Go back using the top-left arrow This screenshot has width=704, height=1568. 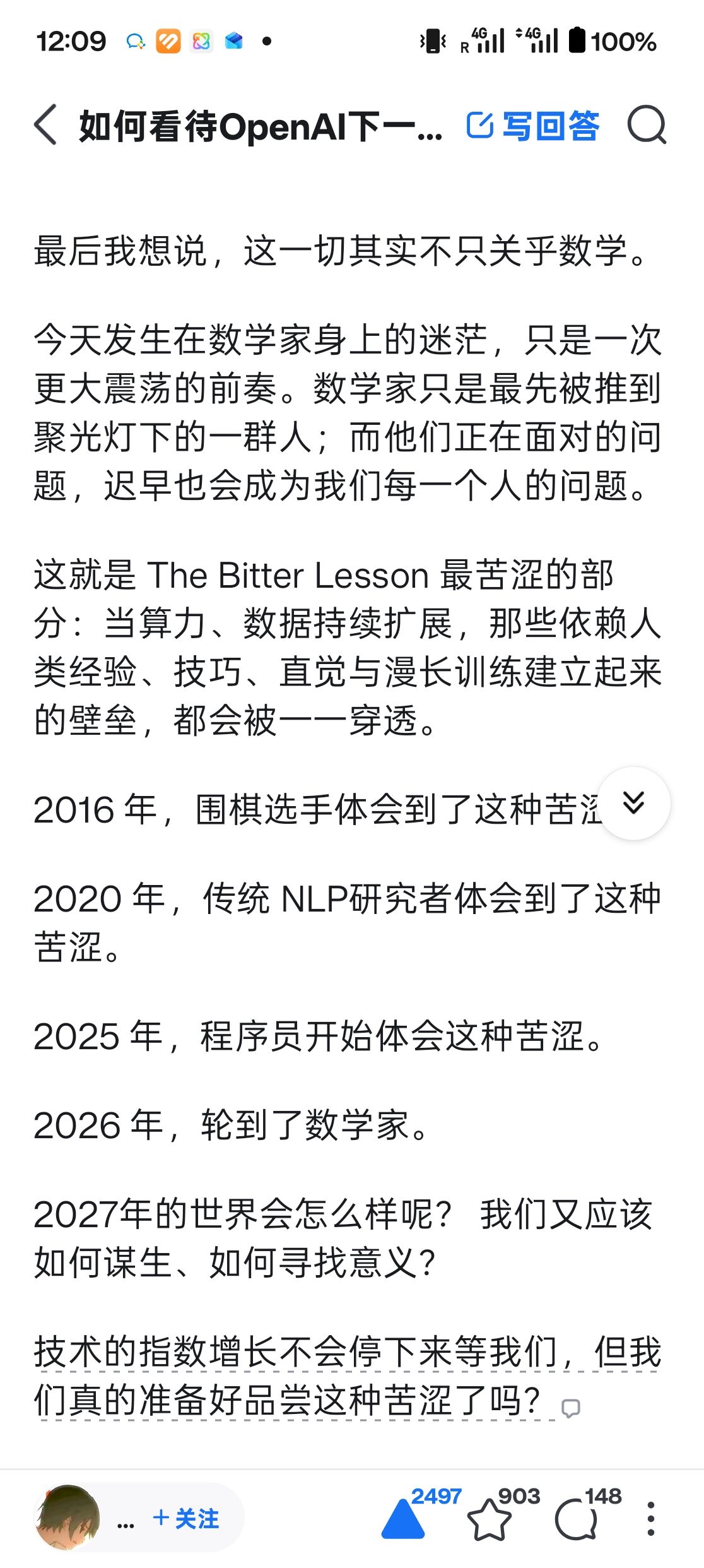[x=45, y=125]
